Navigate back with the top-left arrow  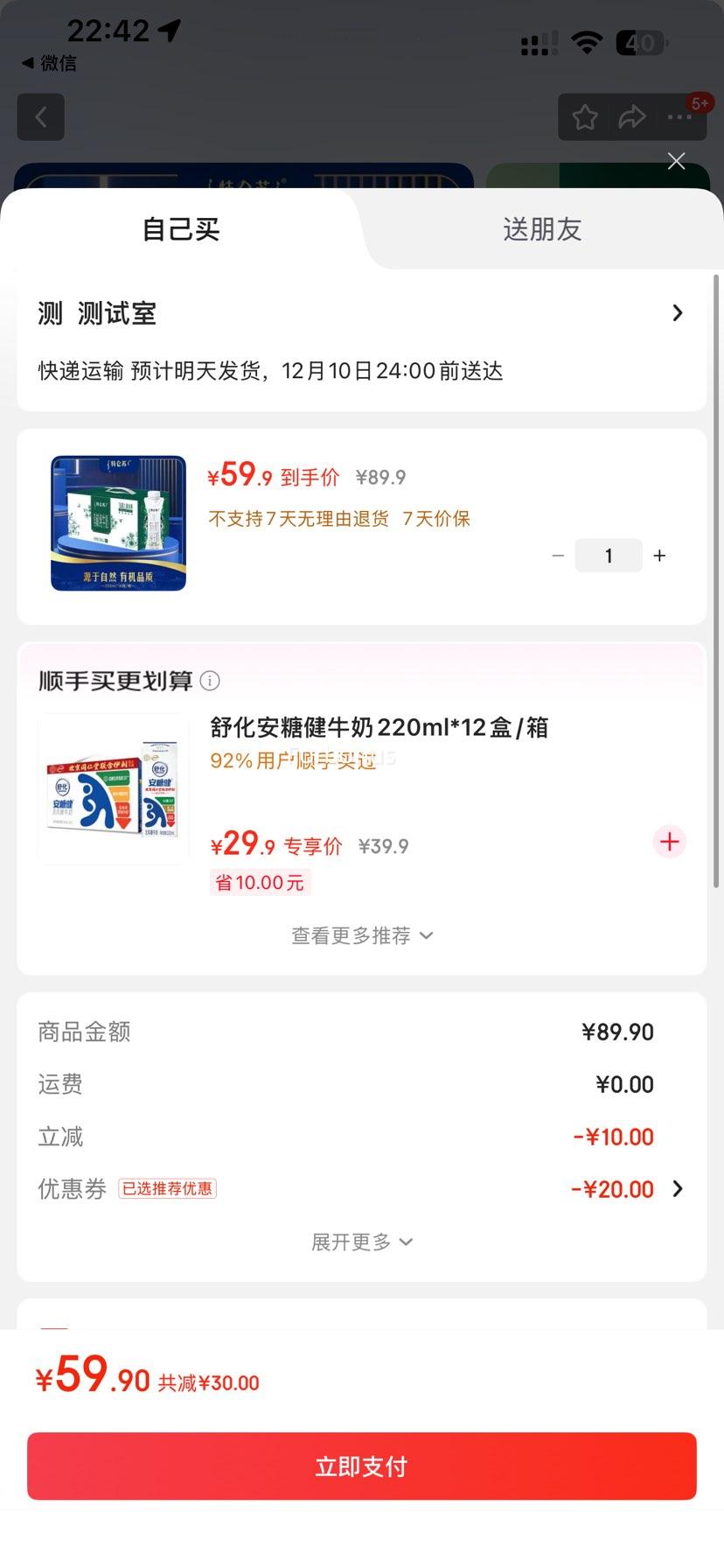point(40,116)
